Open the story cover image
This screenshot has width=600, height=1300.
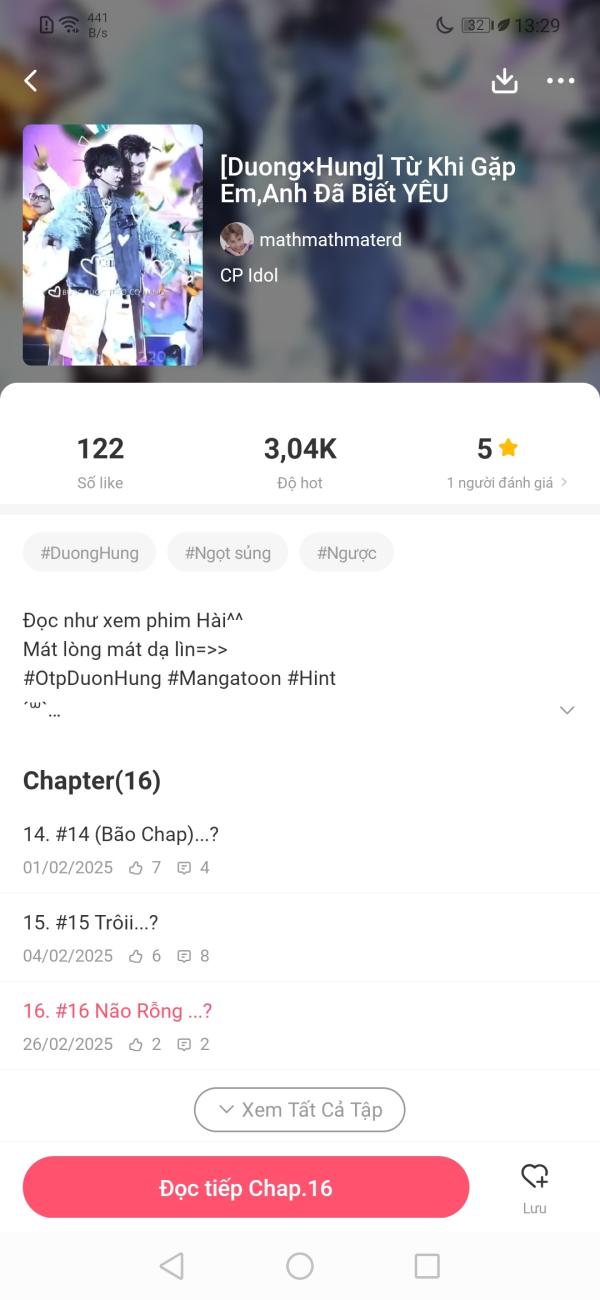click(112, 245)
